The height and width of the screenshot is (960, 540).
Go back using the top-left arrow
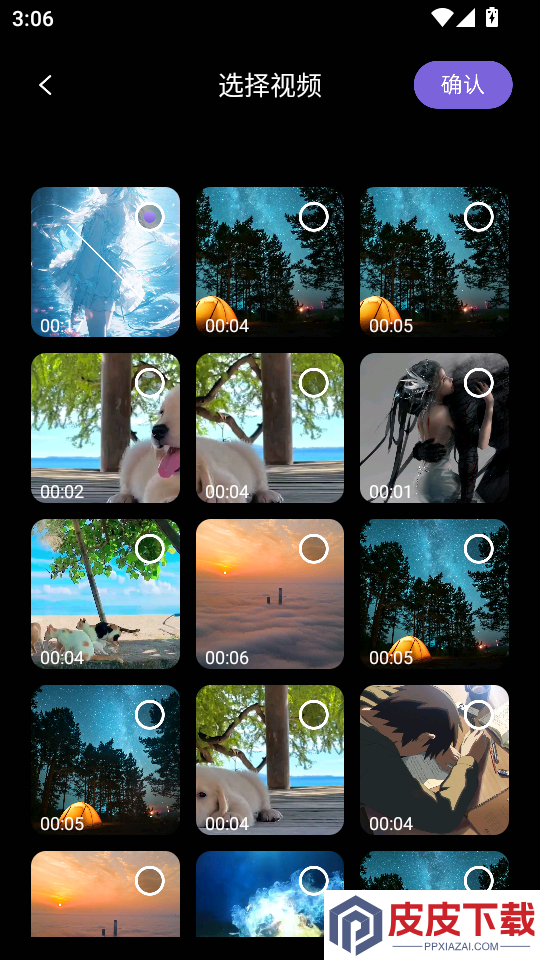pos(45,85)
